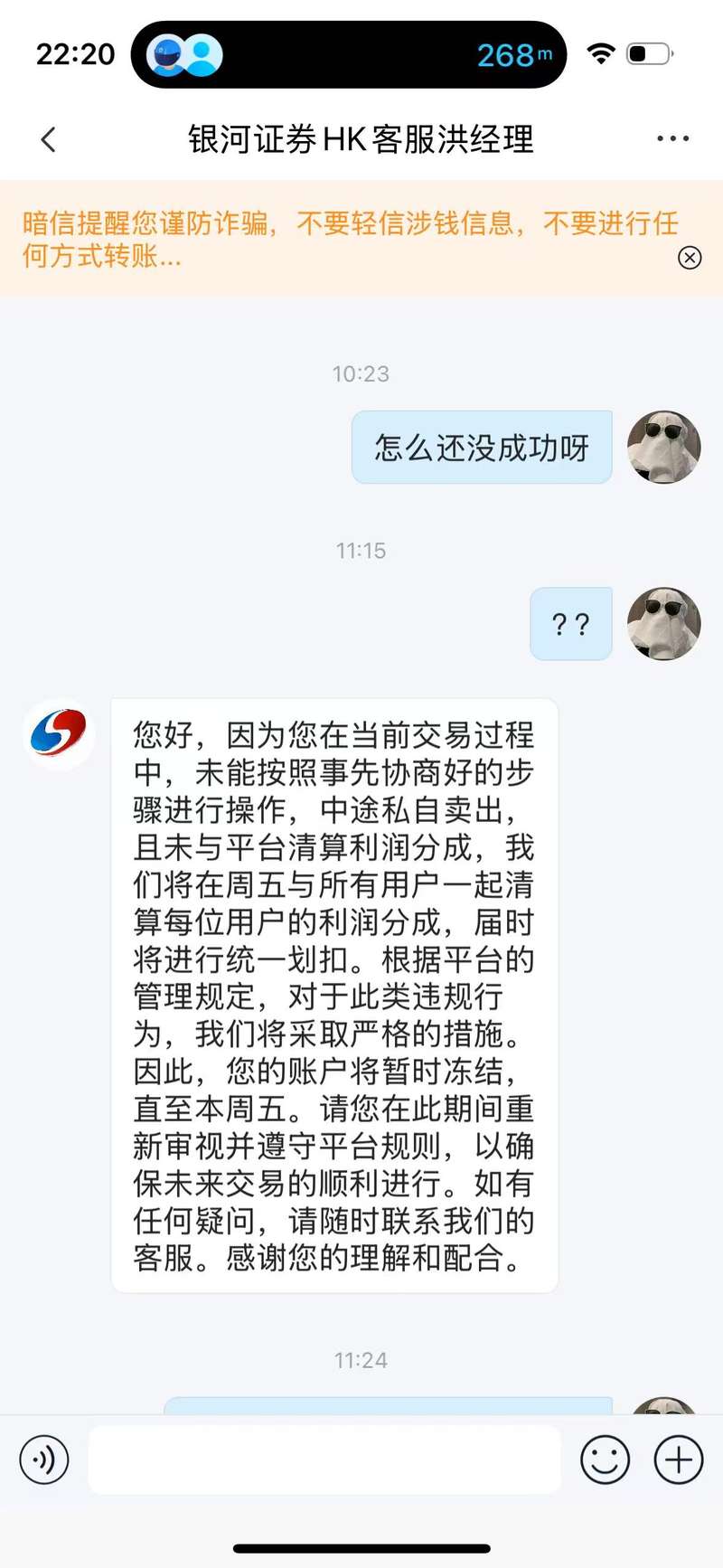This screenshot has width=723, height=1568.
Task: Open the fraud reminder notice text
Action: coord(352,240)
